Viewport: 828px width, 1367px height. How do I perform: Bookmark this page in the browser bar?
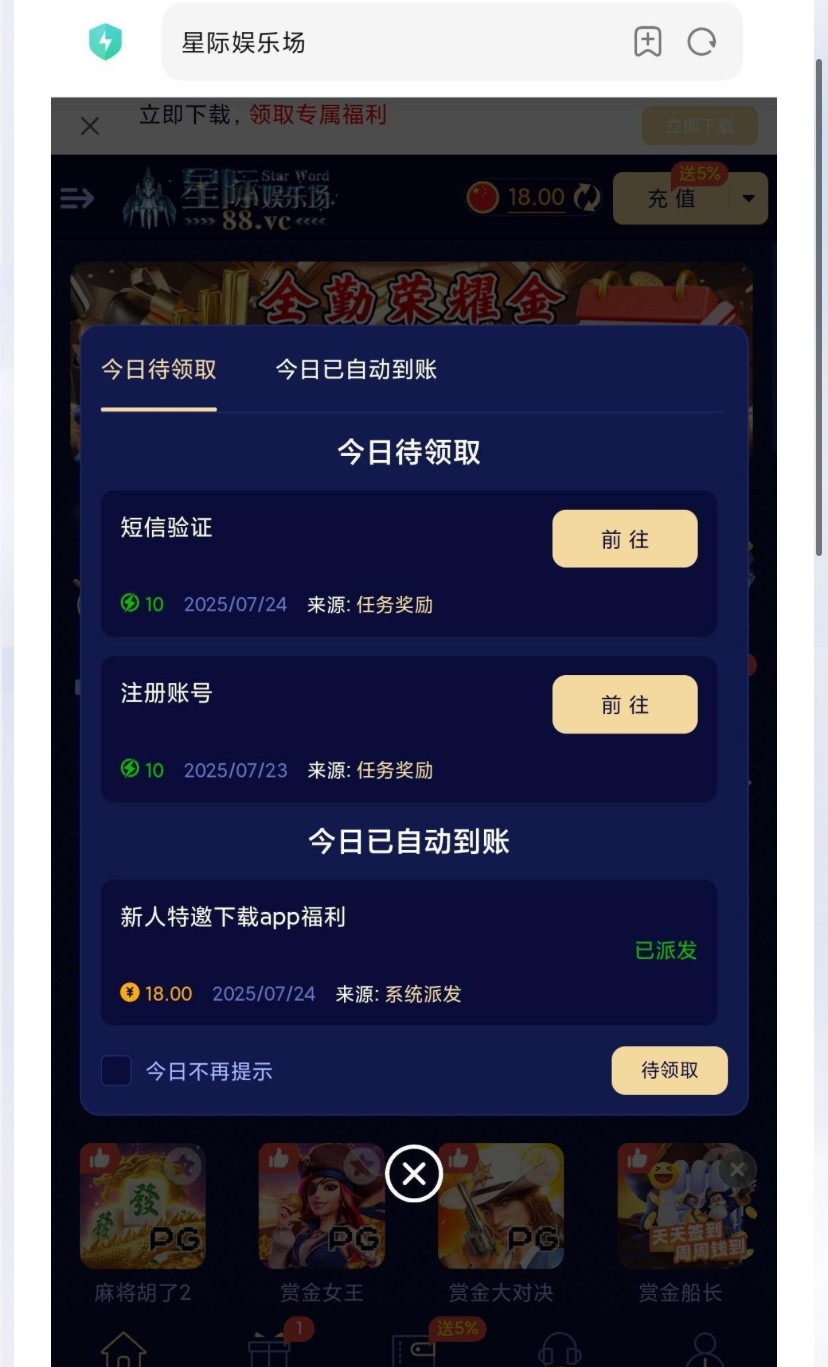pyautogui.click(x=648, y=42)
